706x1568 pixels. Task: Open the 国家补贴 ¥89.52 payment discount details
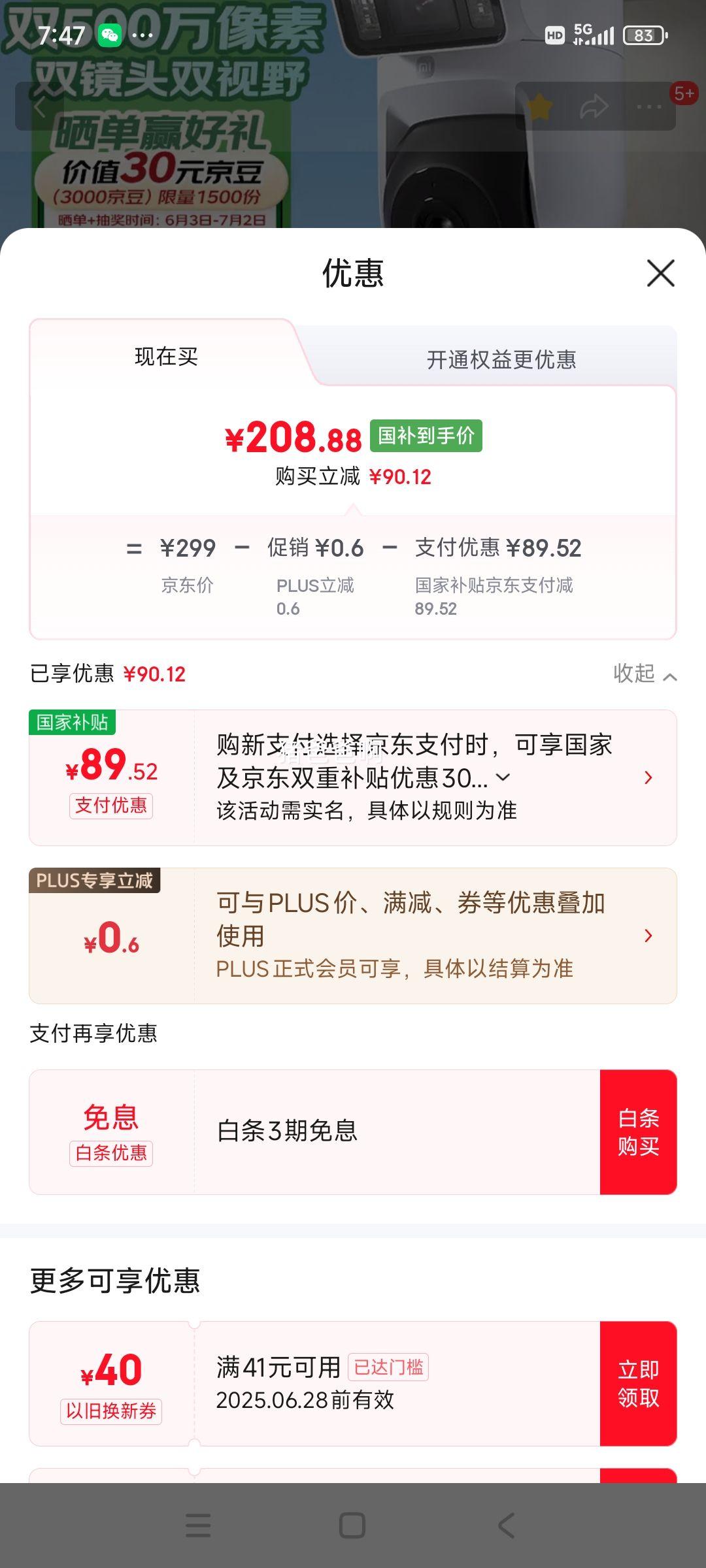(x=647, y=777)
